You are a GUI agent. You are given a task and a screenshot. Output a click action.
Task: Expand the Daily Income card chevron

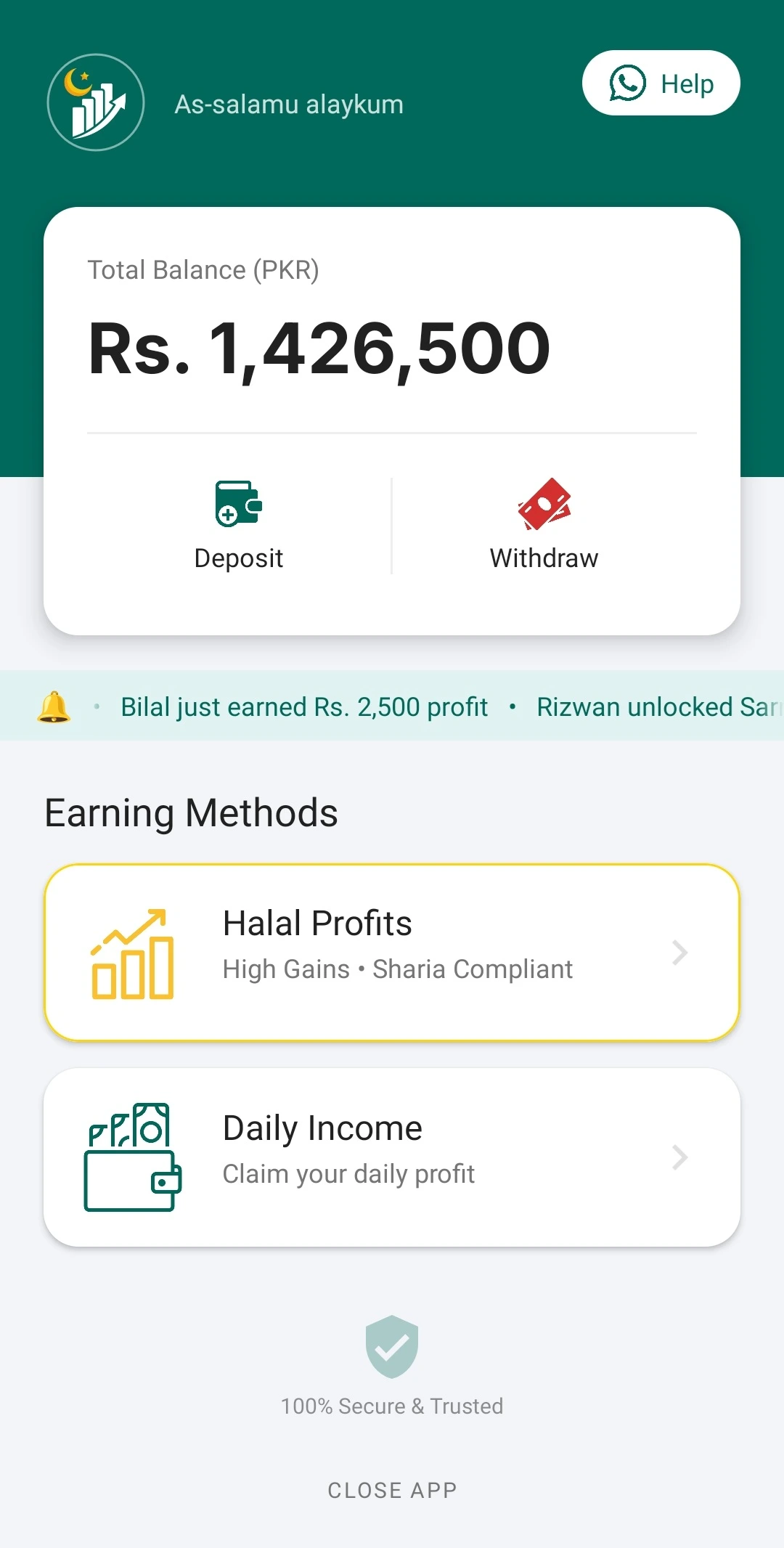679,1157
